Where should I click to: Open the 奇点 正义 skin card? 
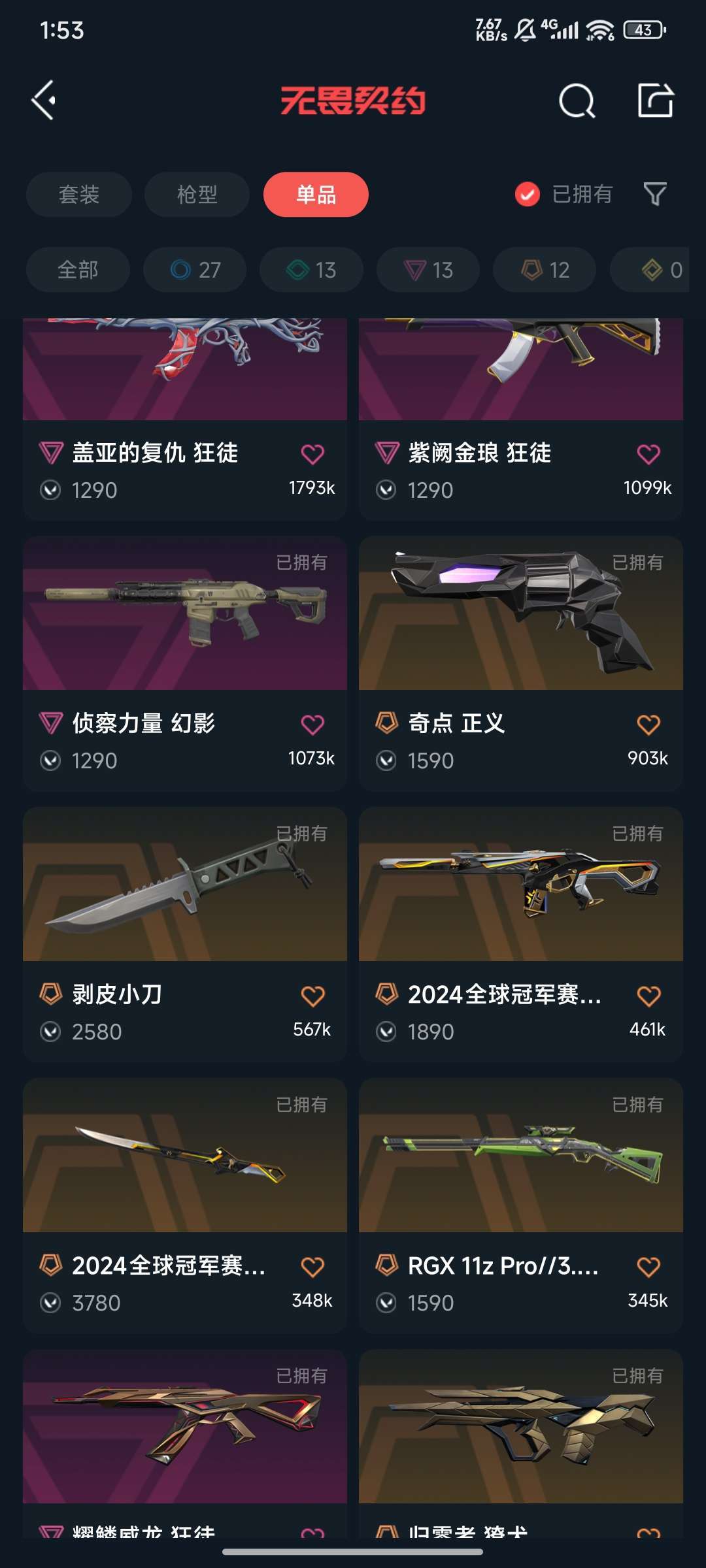521,664
